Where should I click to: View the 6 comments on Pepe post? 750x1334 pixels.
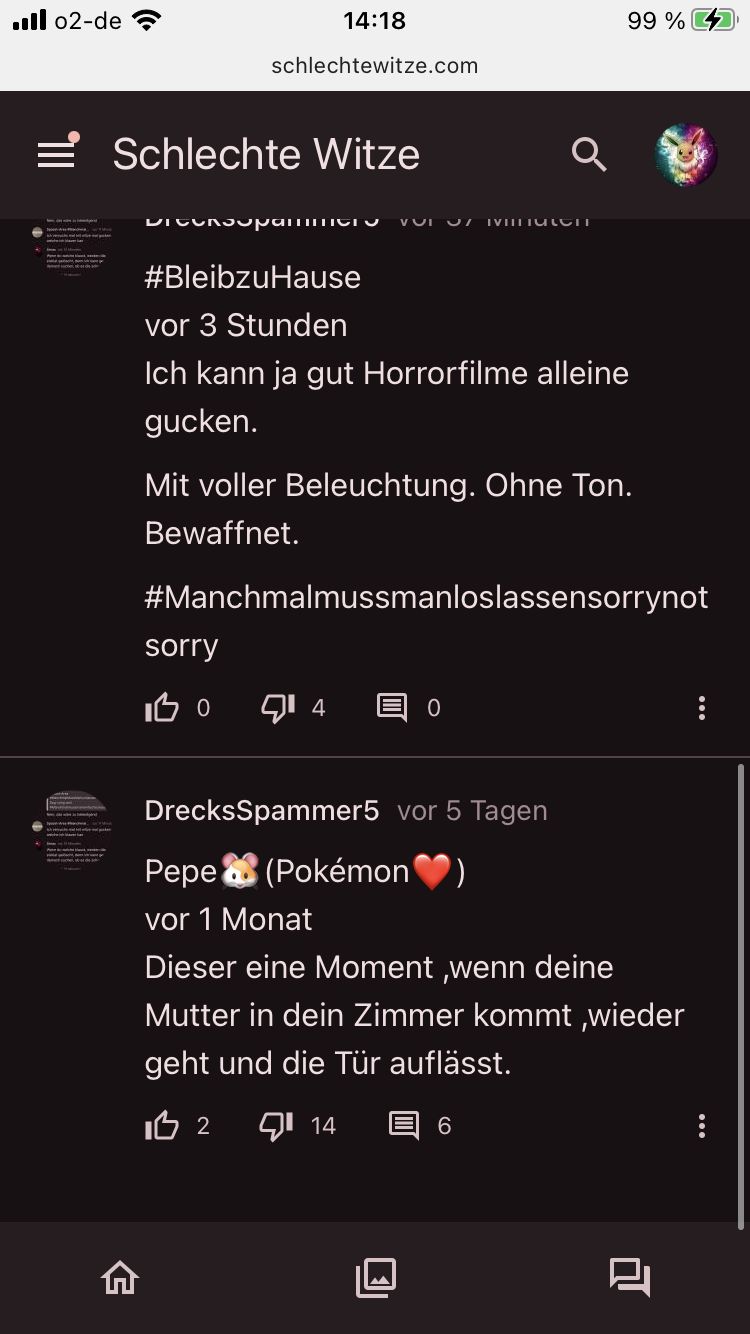tap(404, 1126)
